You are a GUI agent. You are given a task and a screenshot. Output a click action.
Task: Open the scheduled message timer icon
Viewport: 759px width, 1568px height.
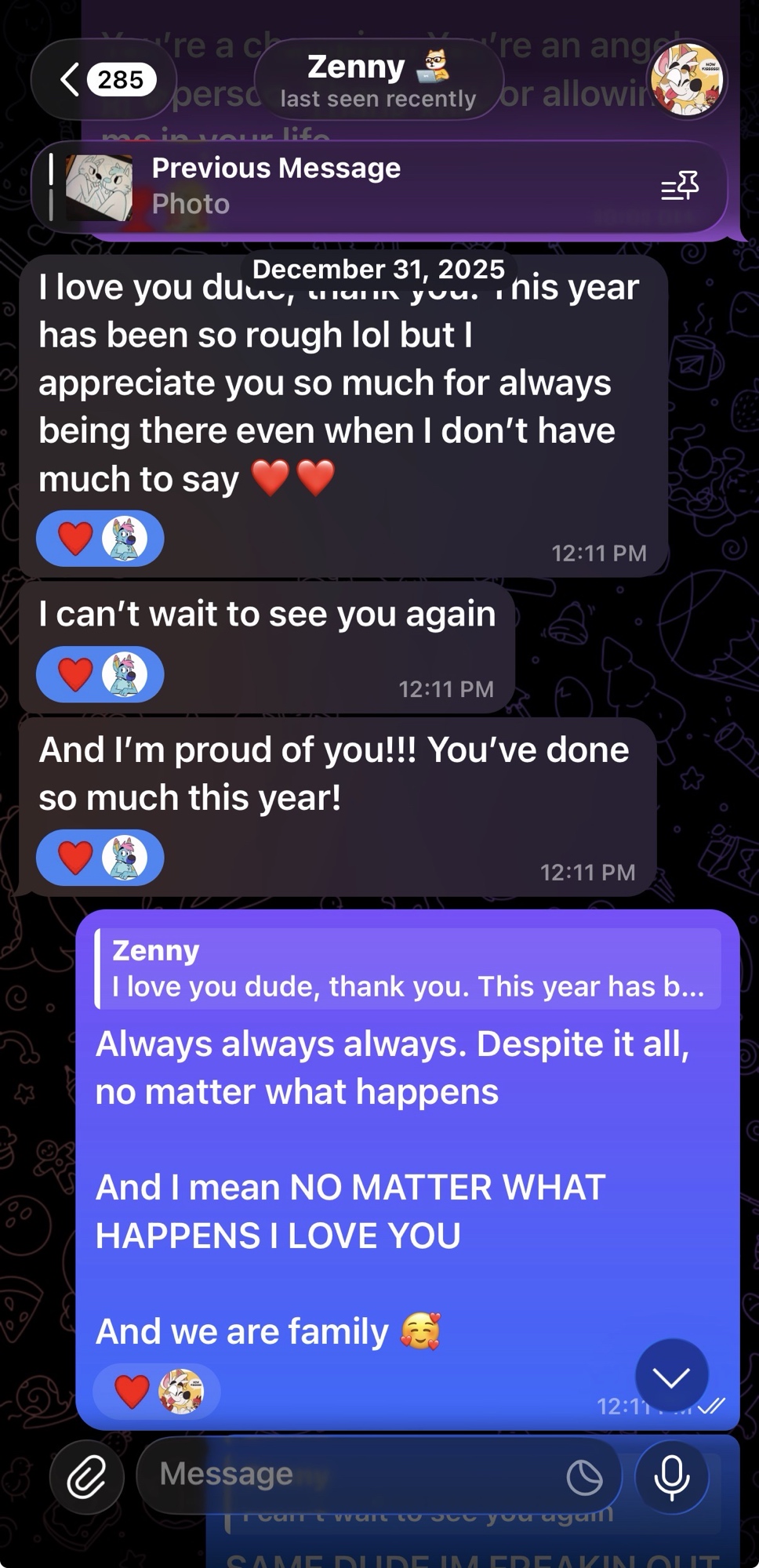click(584, 1478)
